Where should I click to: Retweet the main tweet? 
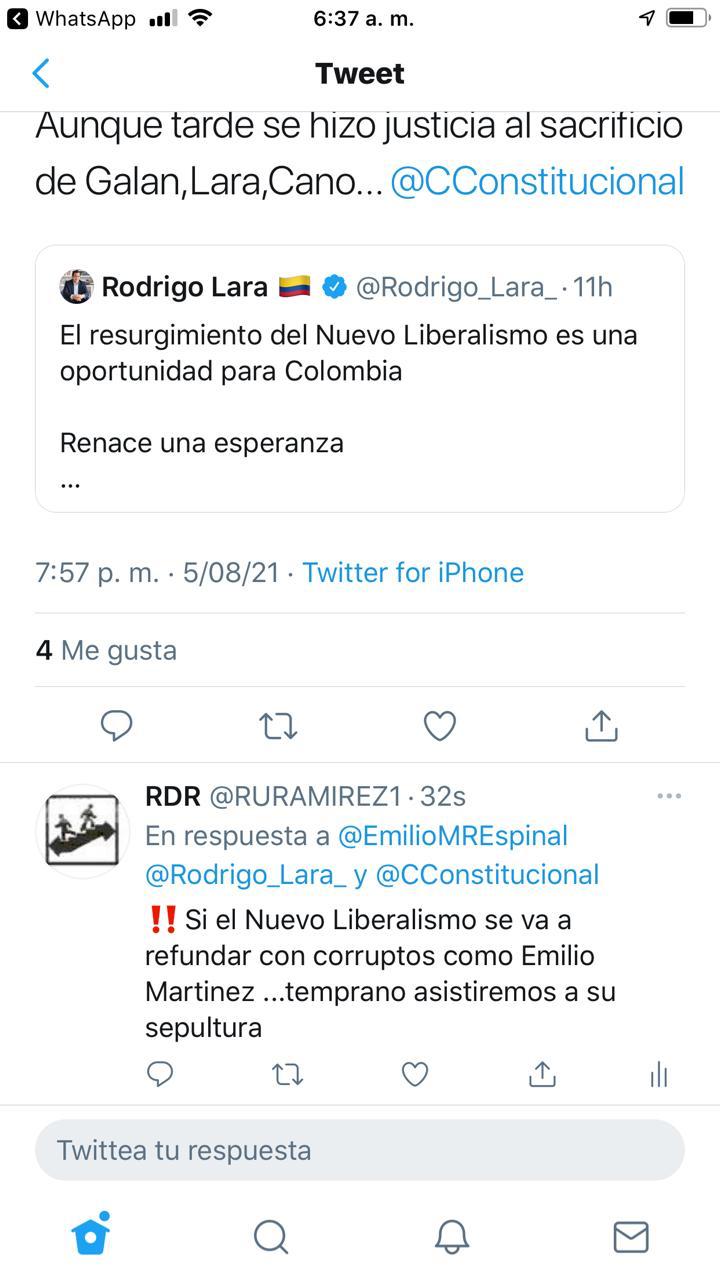point(278,725)
